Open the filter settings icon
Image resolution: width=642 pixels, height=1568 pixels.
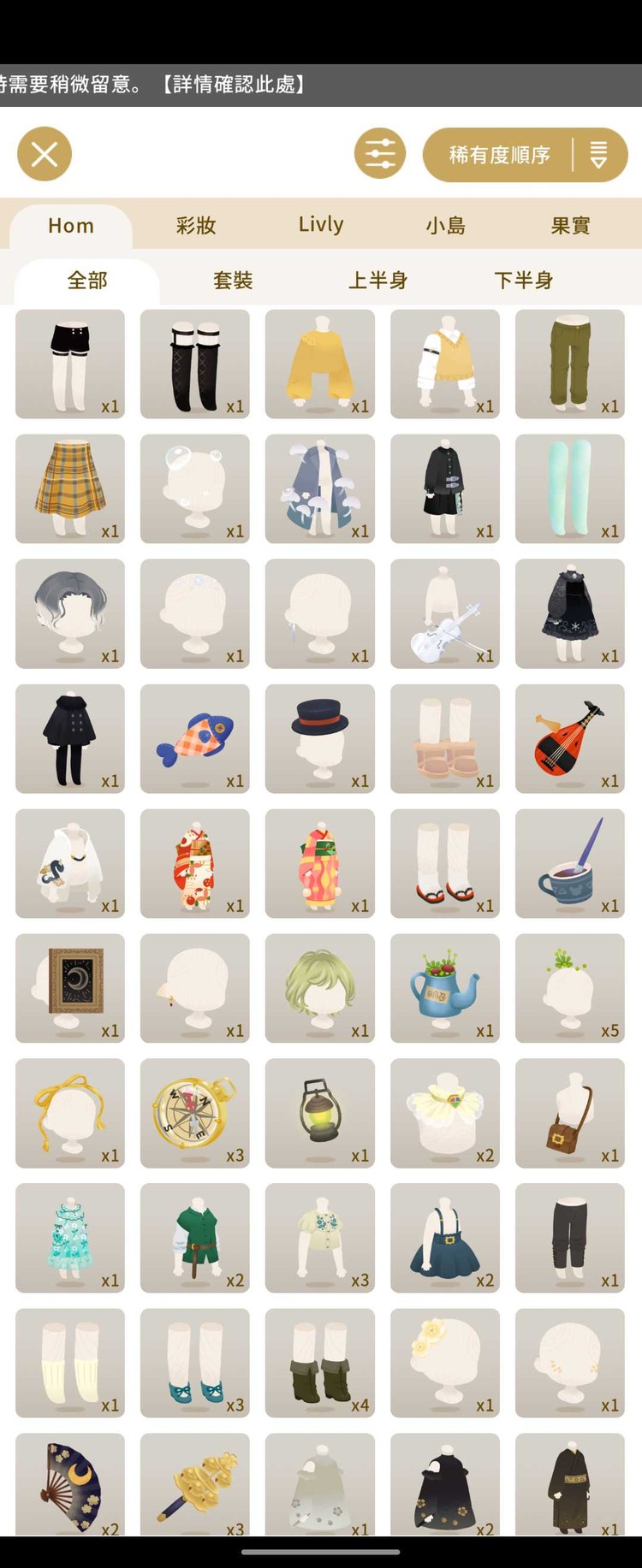[380, 154]
